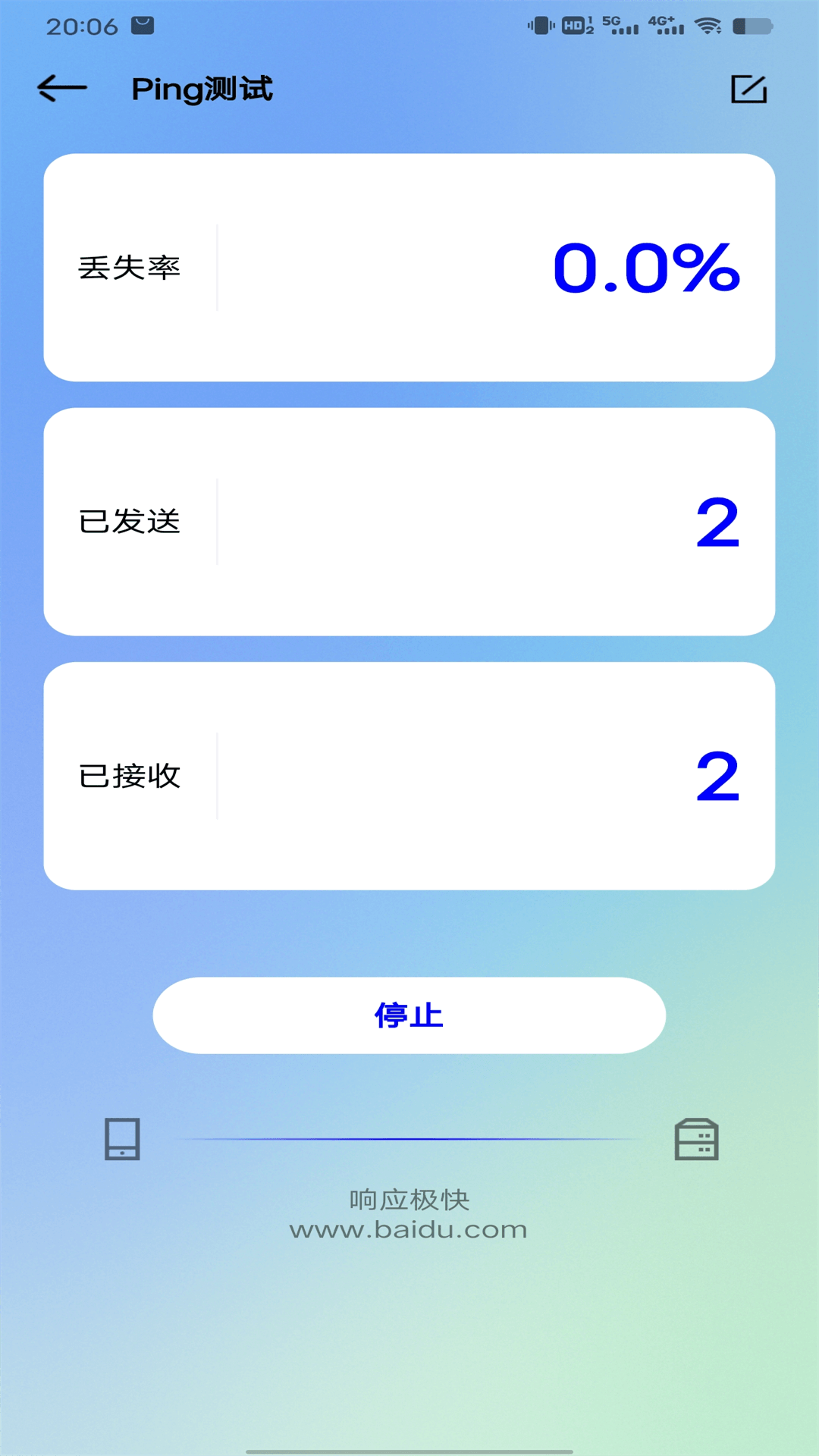The height and width of the screenshot is (1456, 819).
Task: Open the edit icon at top right
Action: point(749,89)
